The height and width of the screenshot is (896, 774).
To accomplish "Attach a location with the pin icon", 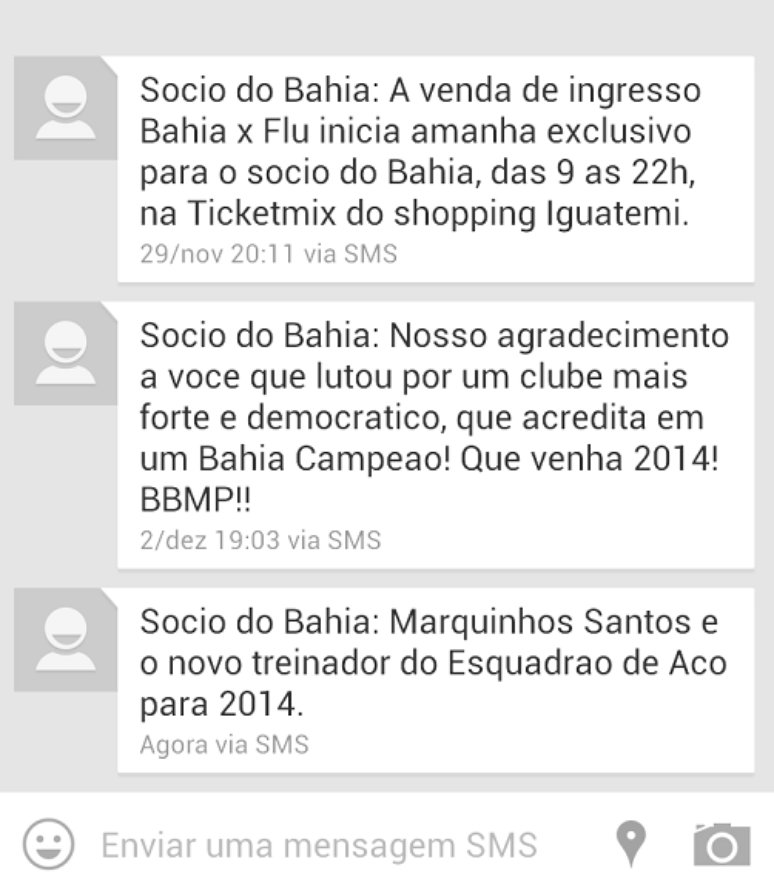I will [630, 845].
